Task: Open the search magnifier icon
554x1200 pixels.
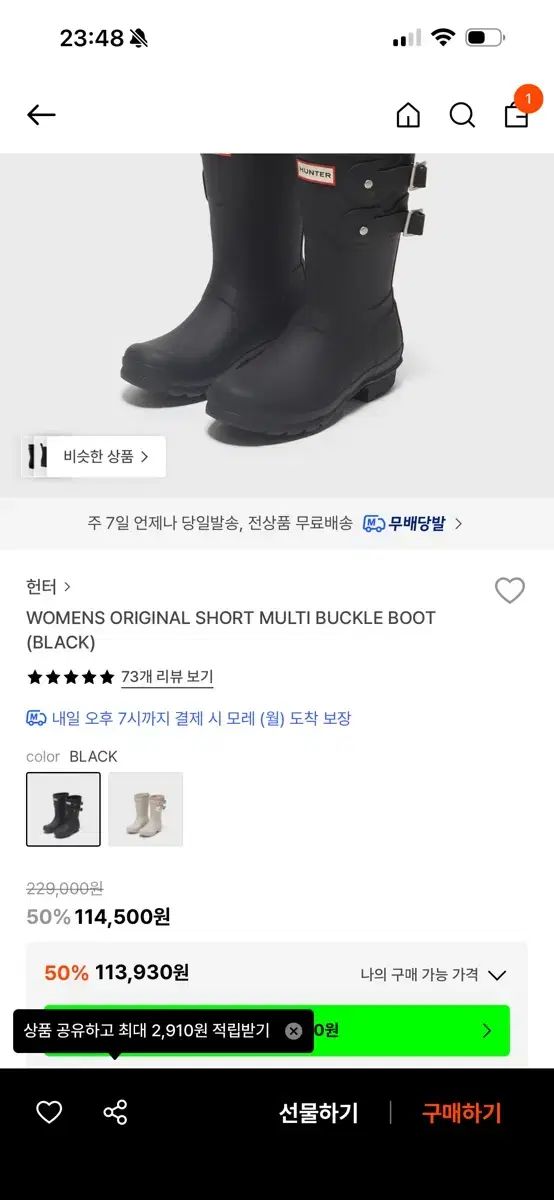Action: pyautogui.click(x=462, y=116)
